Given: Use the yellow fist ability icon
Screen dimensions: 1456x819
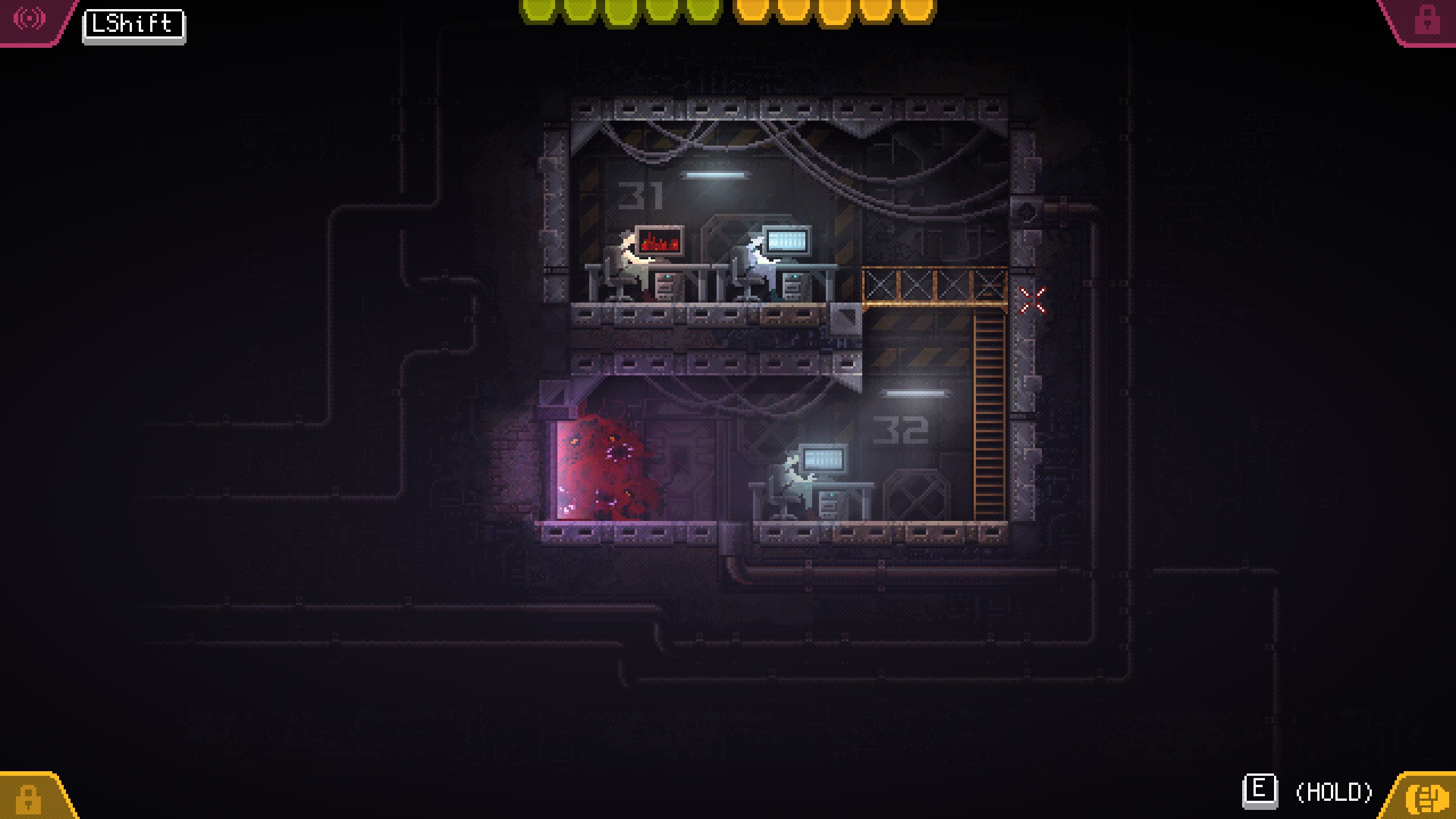Looking at the screenshot, I should click(1427, 799).
